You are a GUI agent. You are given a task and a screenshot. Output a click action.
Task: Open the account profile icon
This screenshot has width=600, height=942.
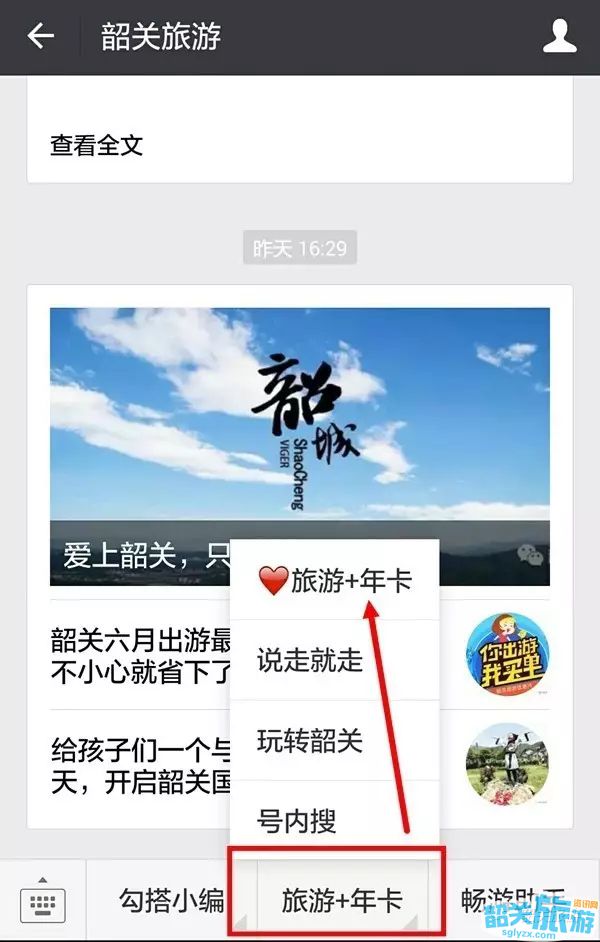point(559,37)
